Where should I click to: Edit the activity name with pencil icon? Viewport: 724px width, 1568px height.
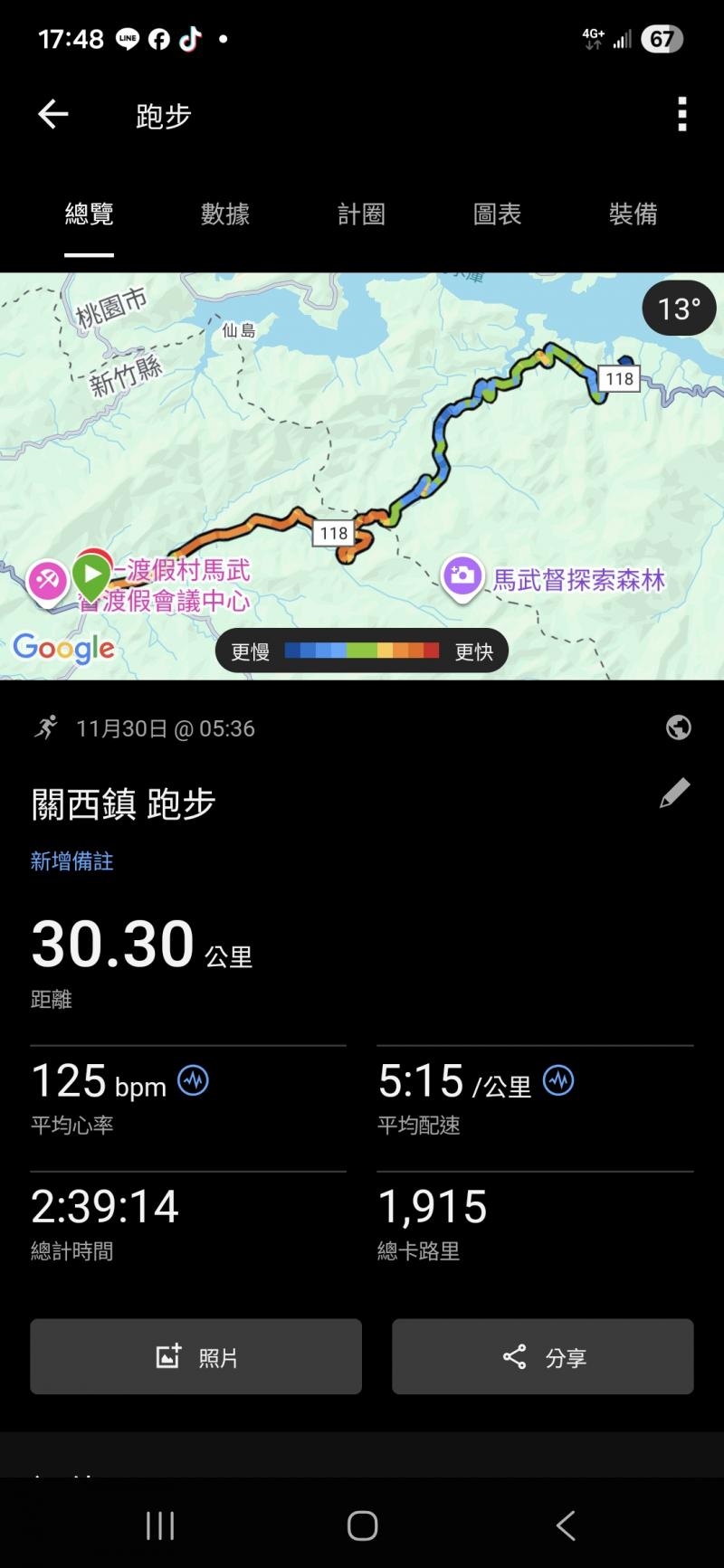674,794
